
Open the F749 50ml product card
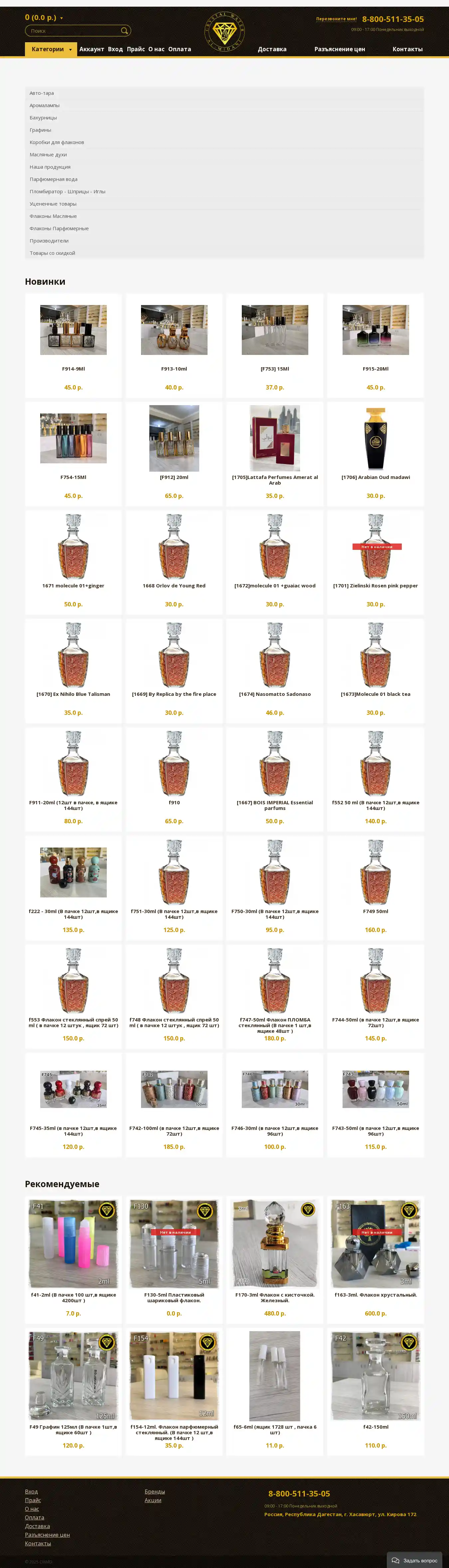pos(375,911)
